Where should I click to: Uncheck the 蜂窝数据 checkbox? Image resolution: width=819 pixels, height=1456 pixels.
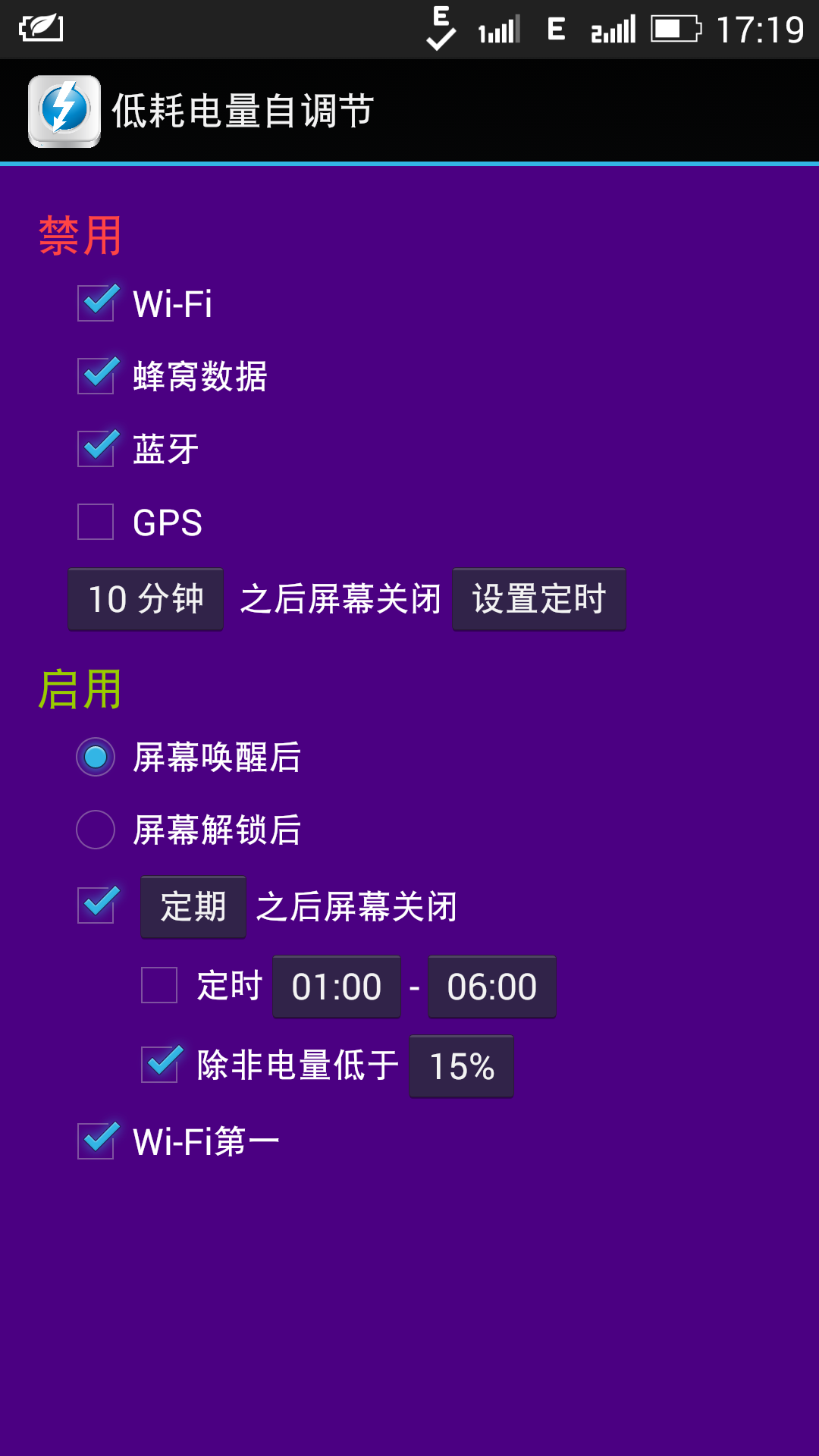click(96, 376)
